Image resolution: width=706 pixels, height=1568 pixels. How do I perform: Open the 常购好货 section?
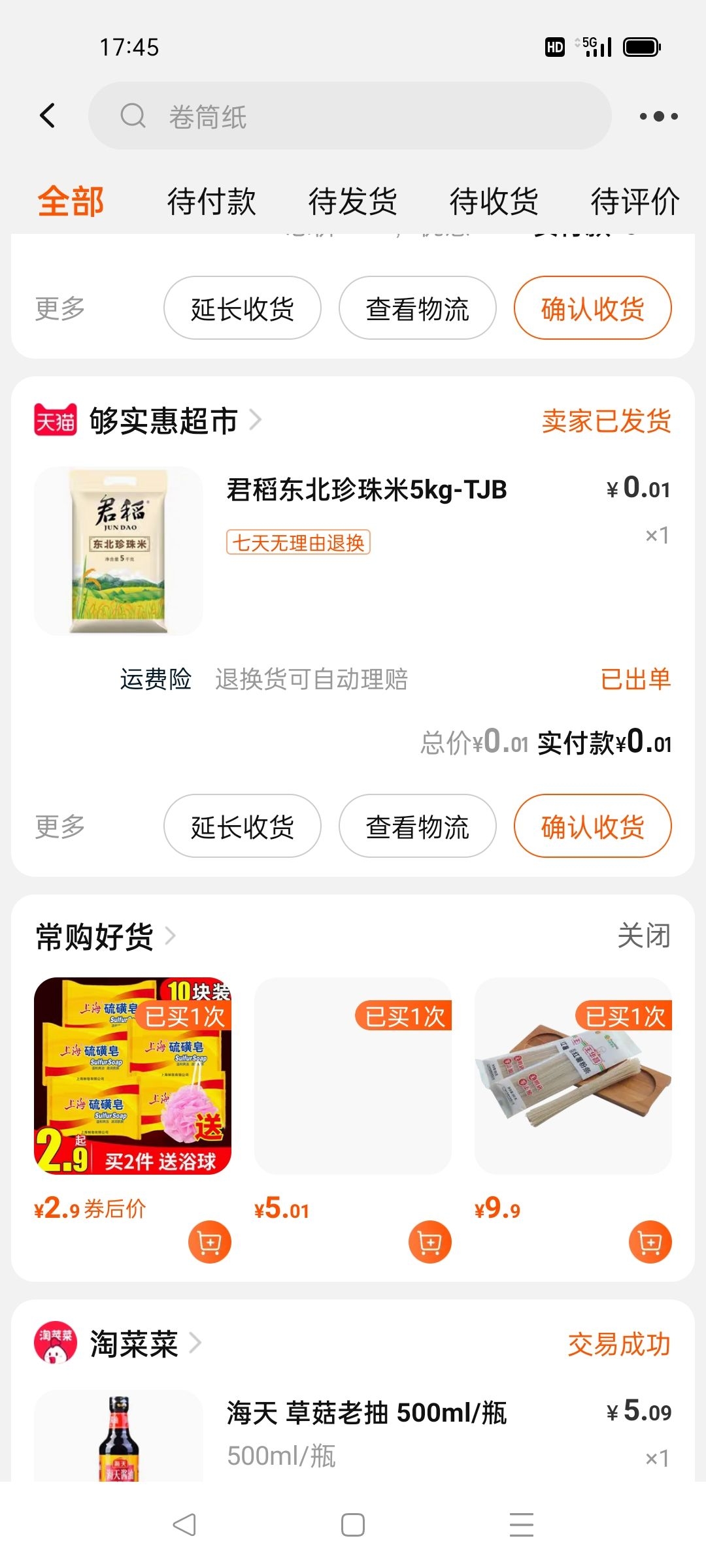pyautogui.click(x=105, y=936)
